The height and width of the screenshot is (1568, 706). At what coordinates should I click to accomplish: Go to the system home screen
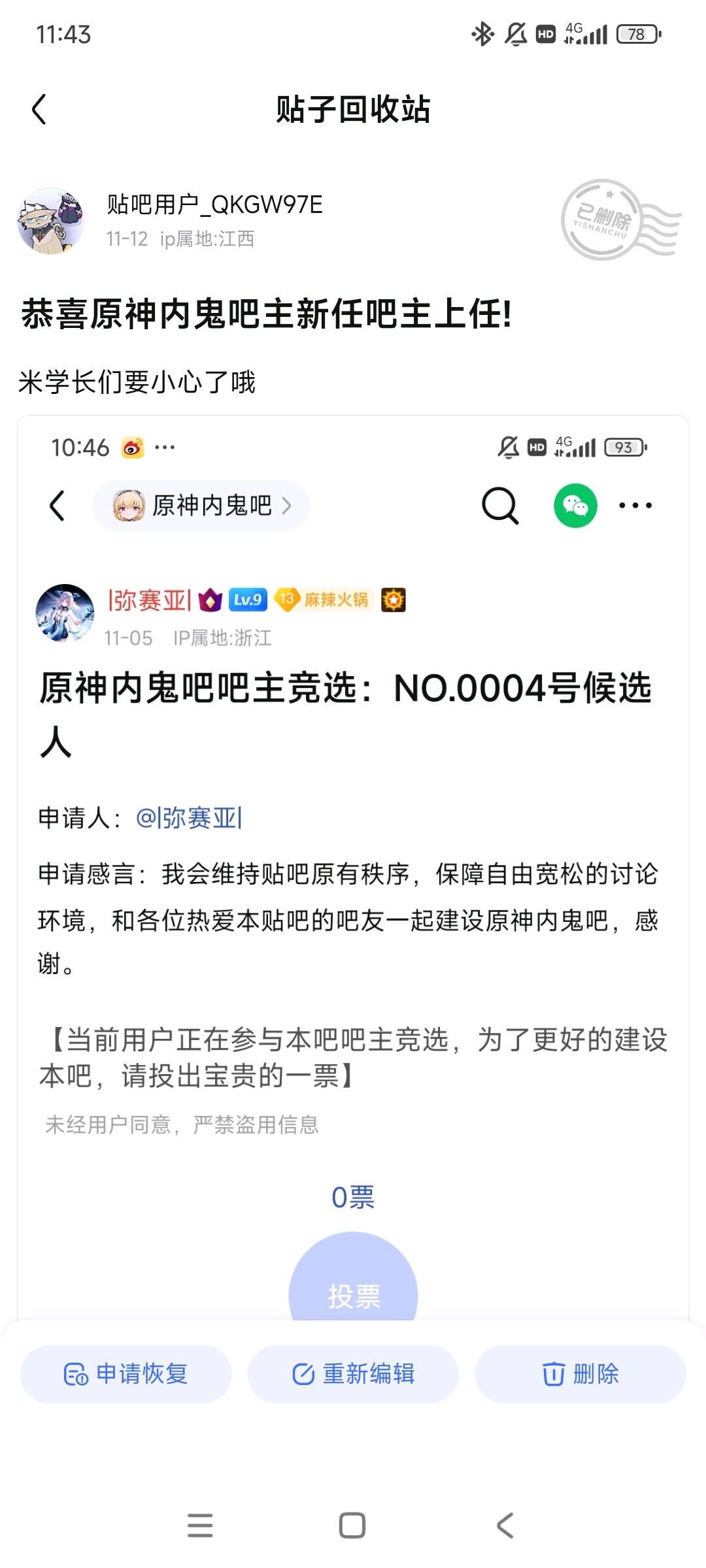(352, 1526)
